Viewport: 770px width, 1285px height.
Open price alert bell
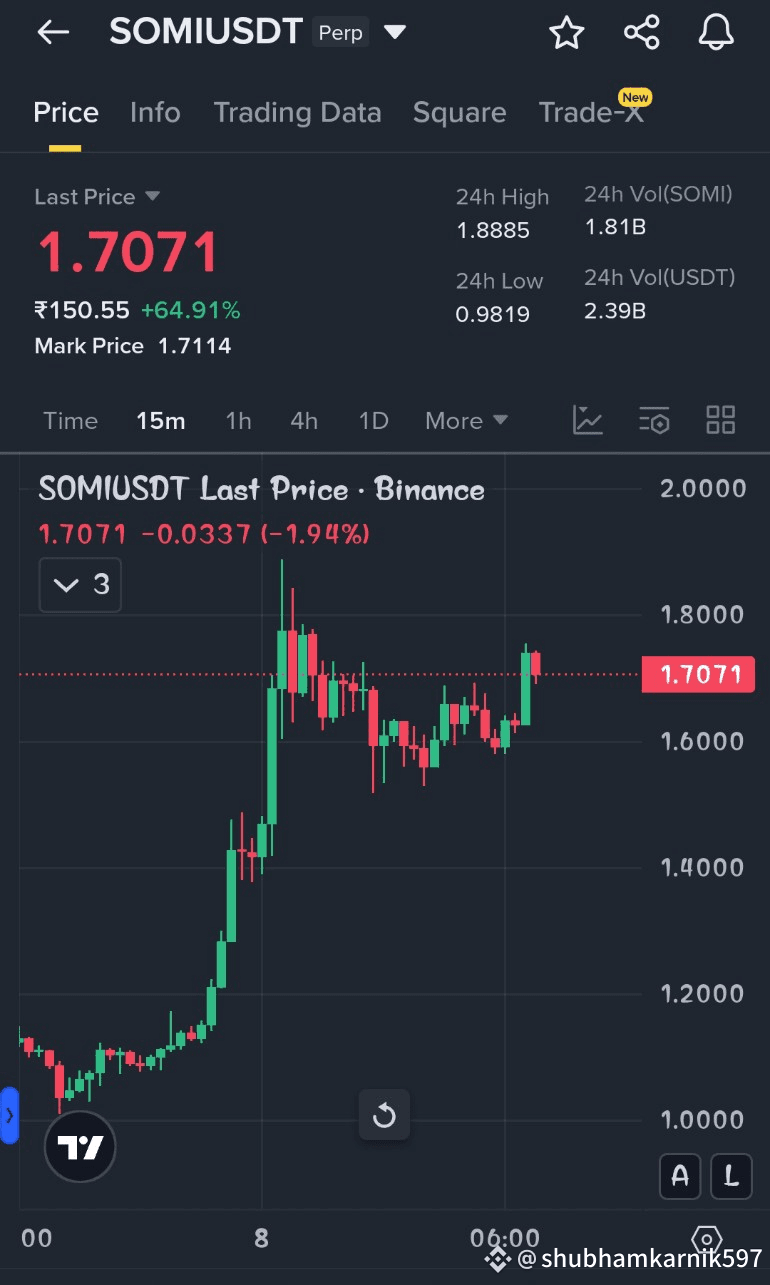[716, 33]
